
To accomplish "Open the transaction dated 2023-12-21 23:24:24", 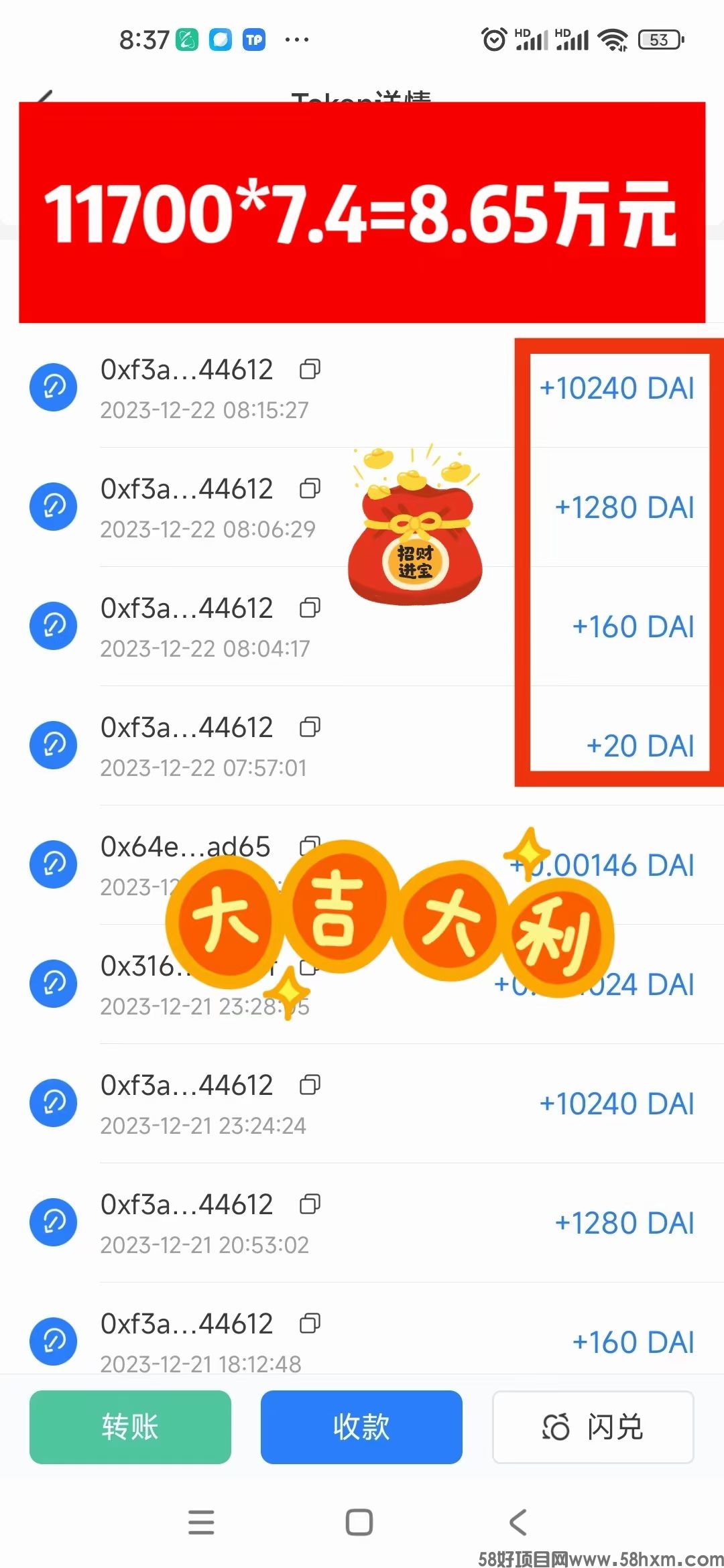I will pyautogui.click(x=362, y=1104).
